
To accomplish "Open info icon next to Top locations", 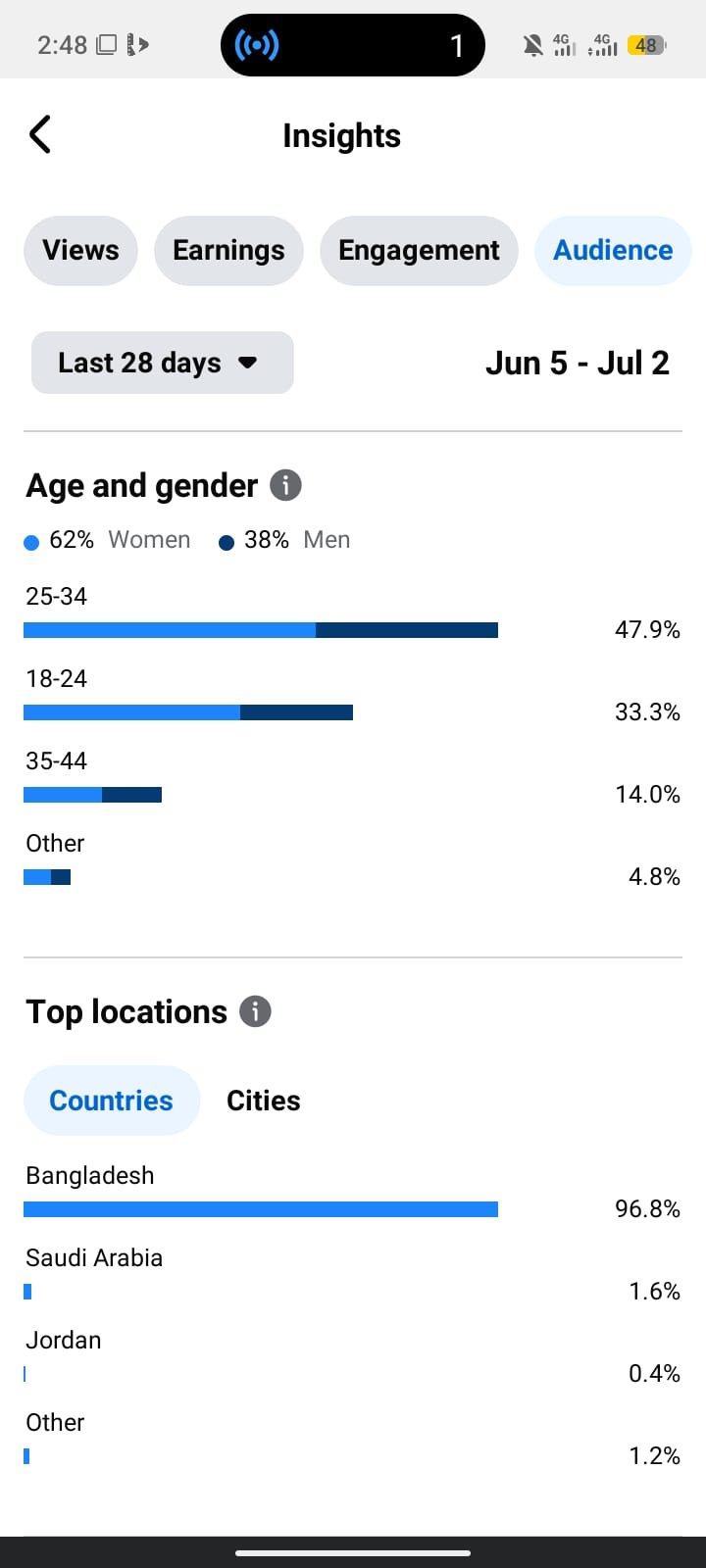I will (x=255, y=1011).
